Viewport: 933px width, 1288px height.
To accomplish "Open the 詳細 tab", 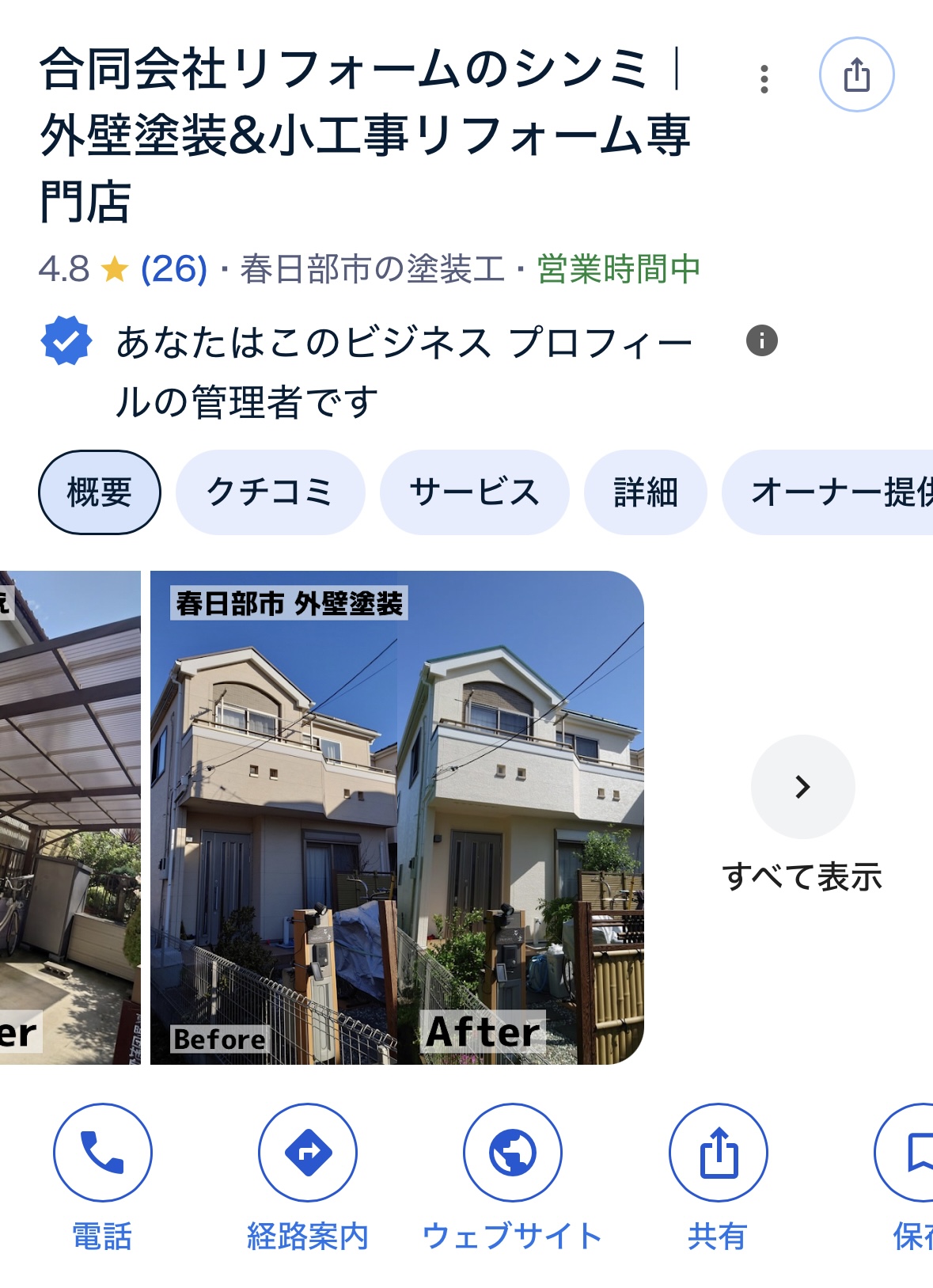I will pos(645,492).
